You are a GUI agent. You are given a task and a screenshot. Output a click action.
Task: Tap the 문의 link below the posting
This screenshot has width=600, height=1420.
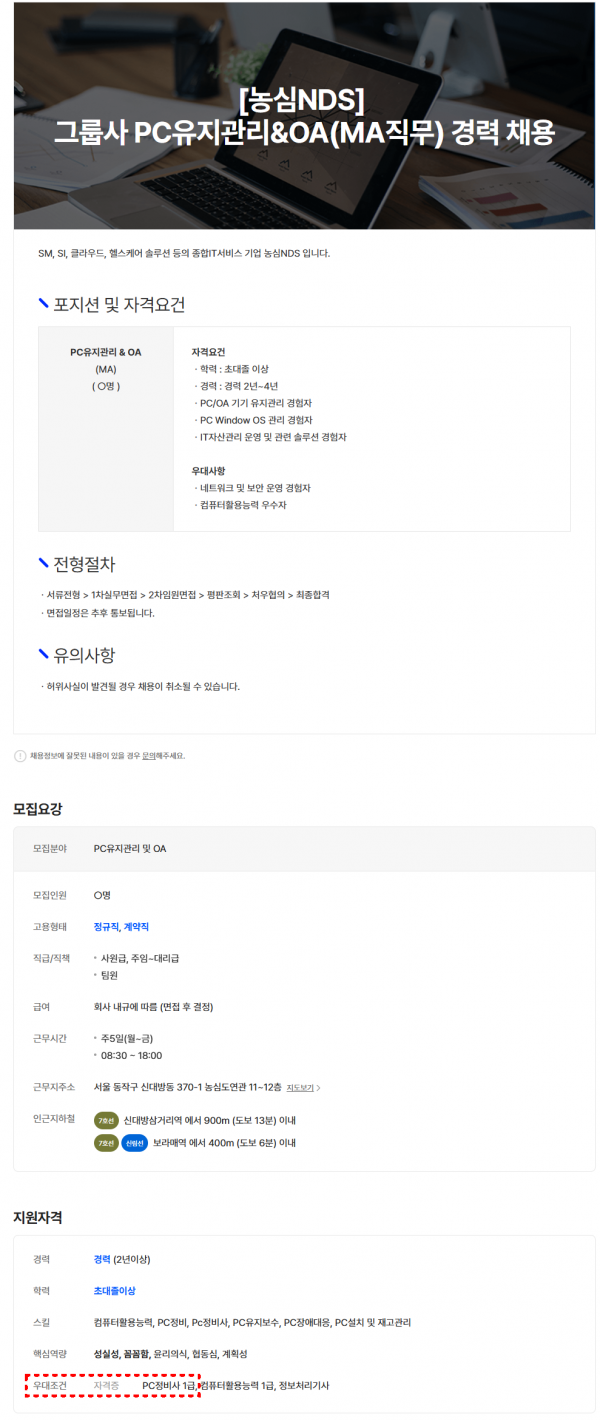pyautogui.click(x=147, y=756)
